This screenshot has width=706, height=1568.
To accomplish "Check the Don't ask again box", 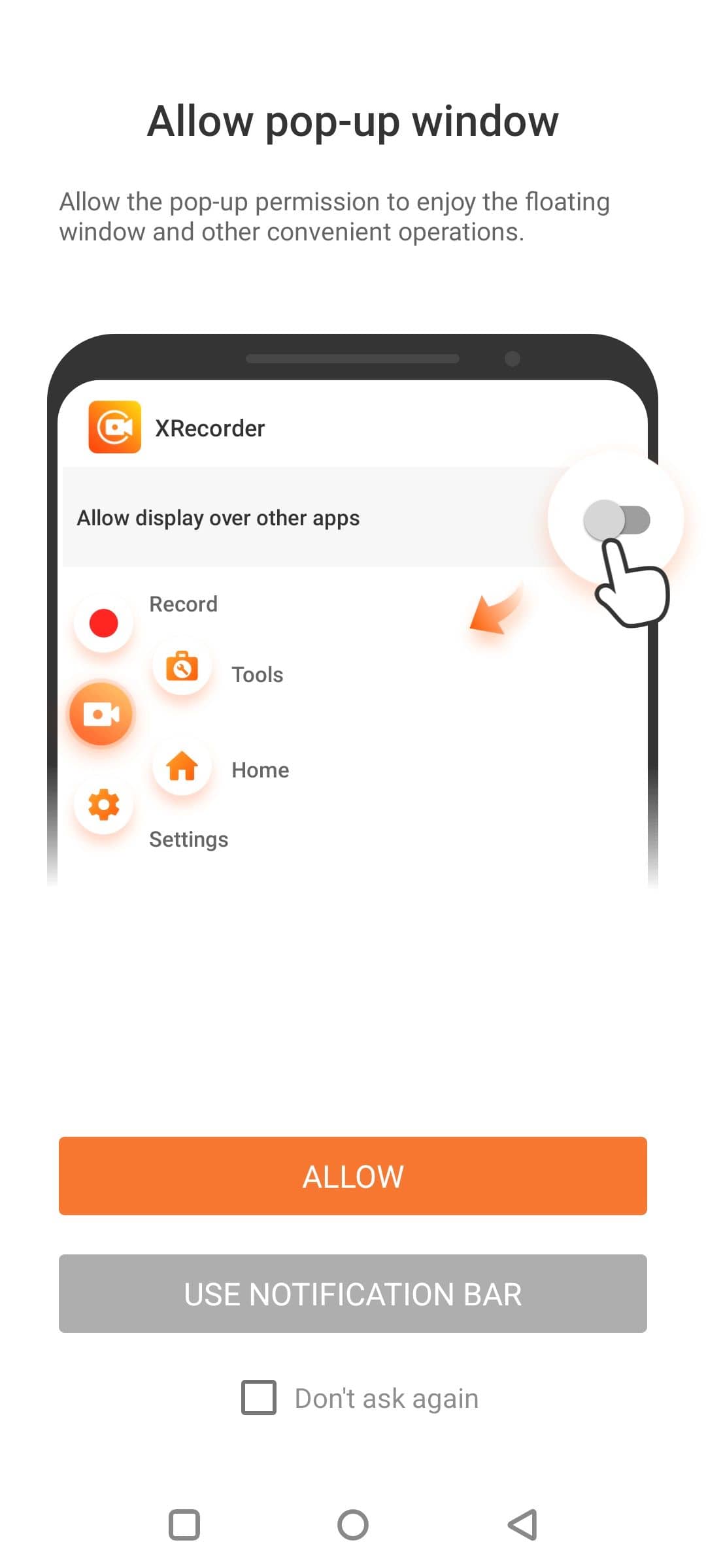I will (x=259, y=1397).
